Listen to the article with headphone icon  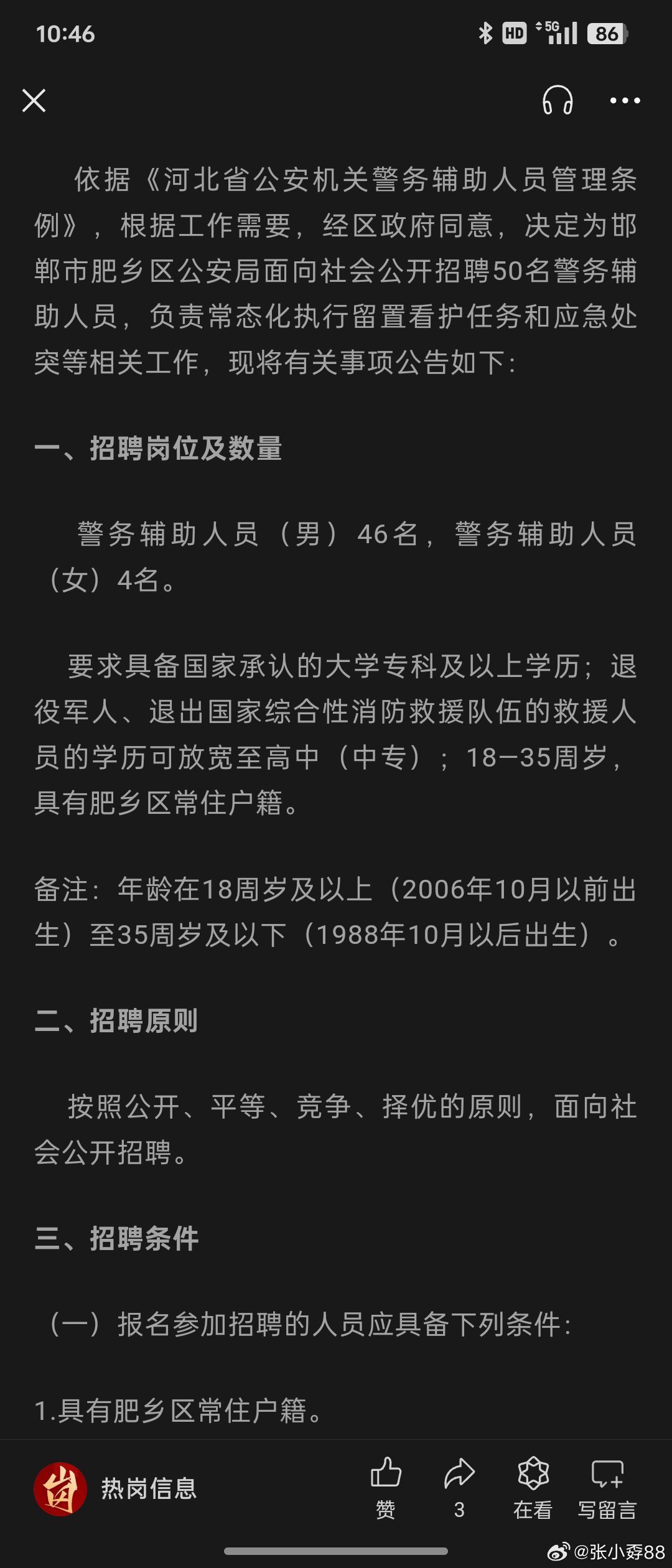(558, 100)
